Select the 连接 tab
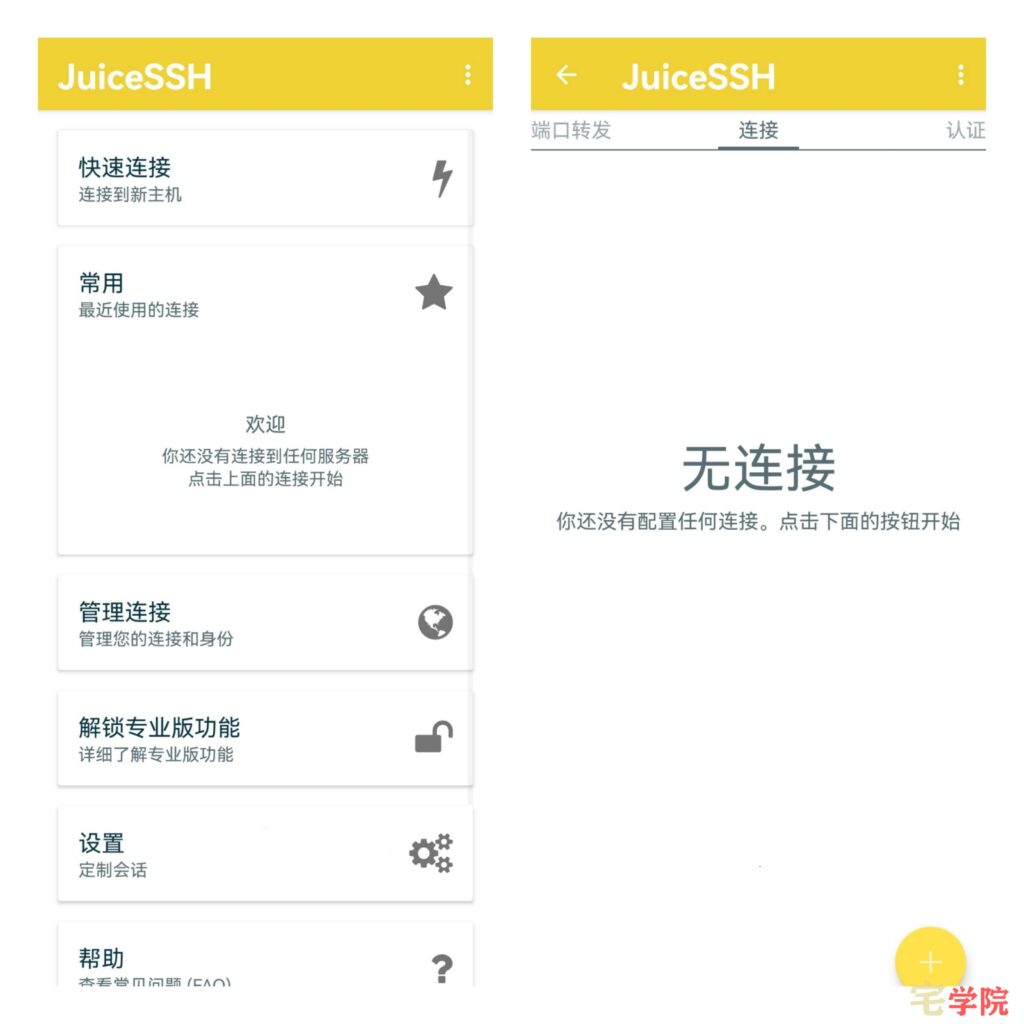The width and height of the screenshot is (1024, 1024). click(758, 130)
